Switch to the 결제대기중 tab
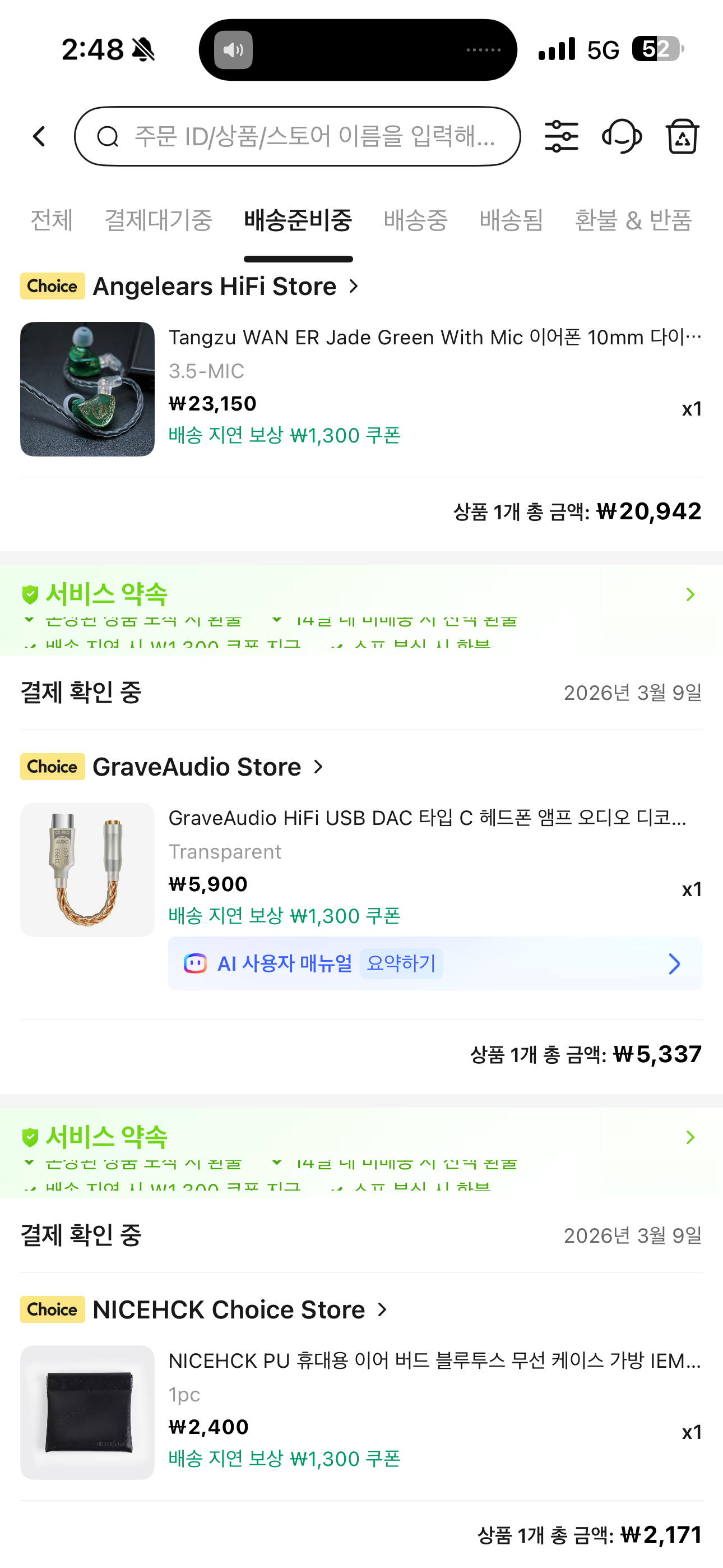The image size is (723, 1568). click(x=158, y=220)
